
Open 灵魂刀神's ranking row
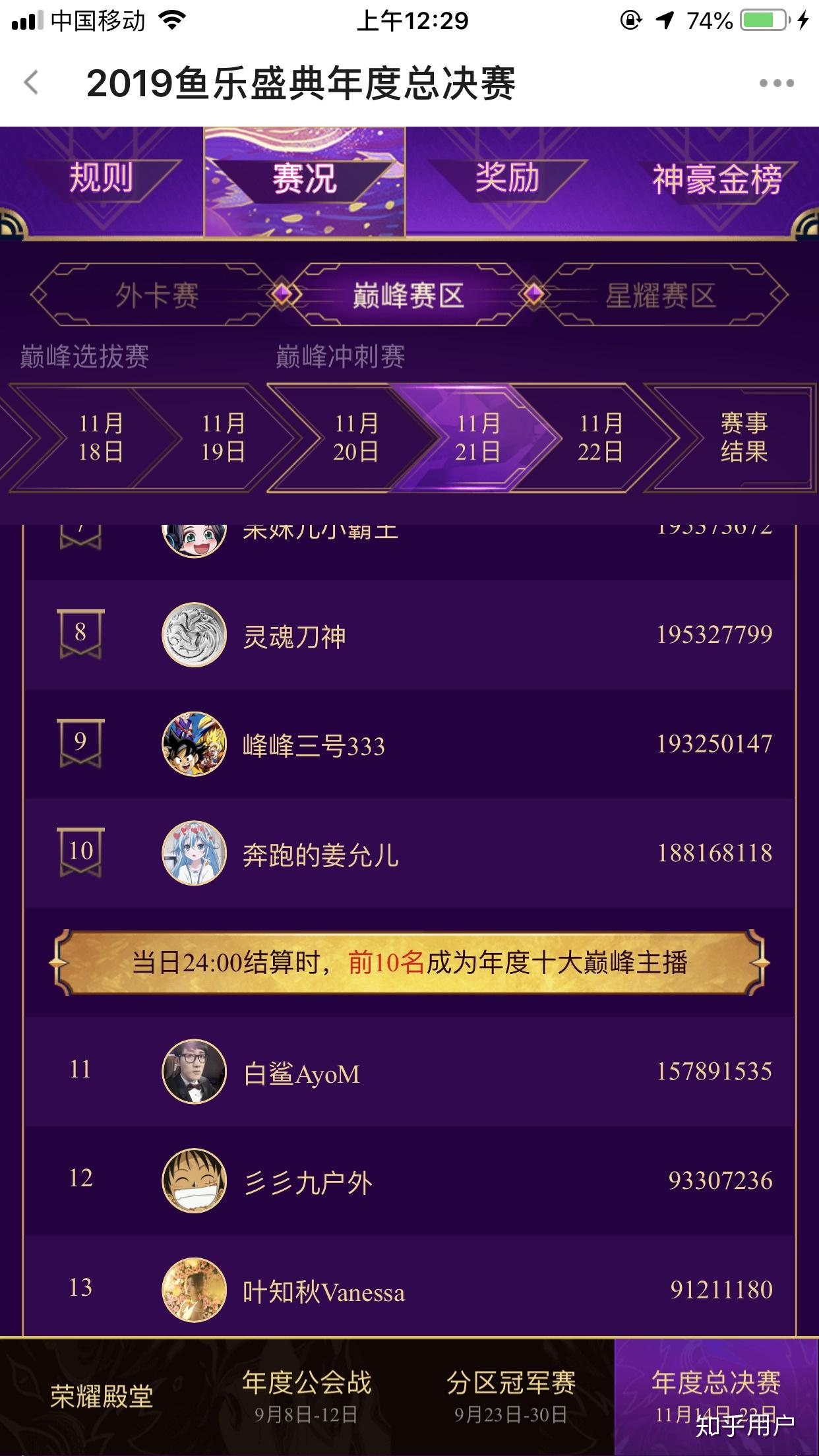[x=409, y=635]
